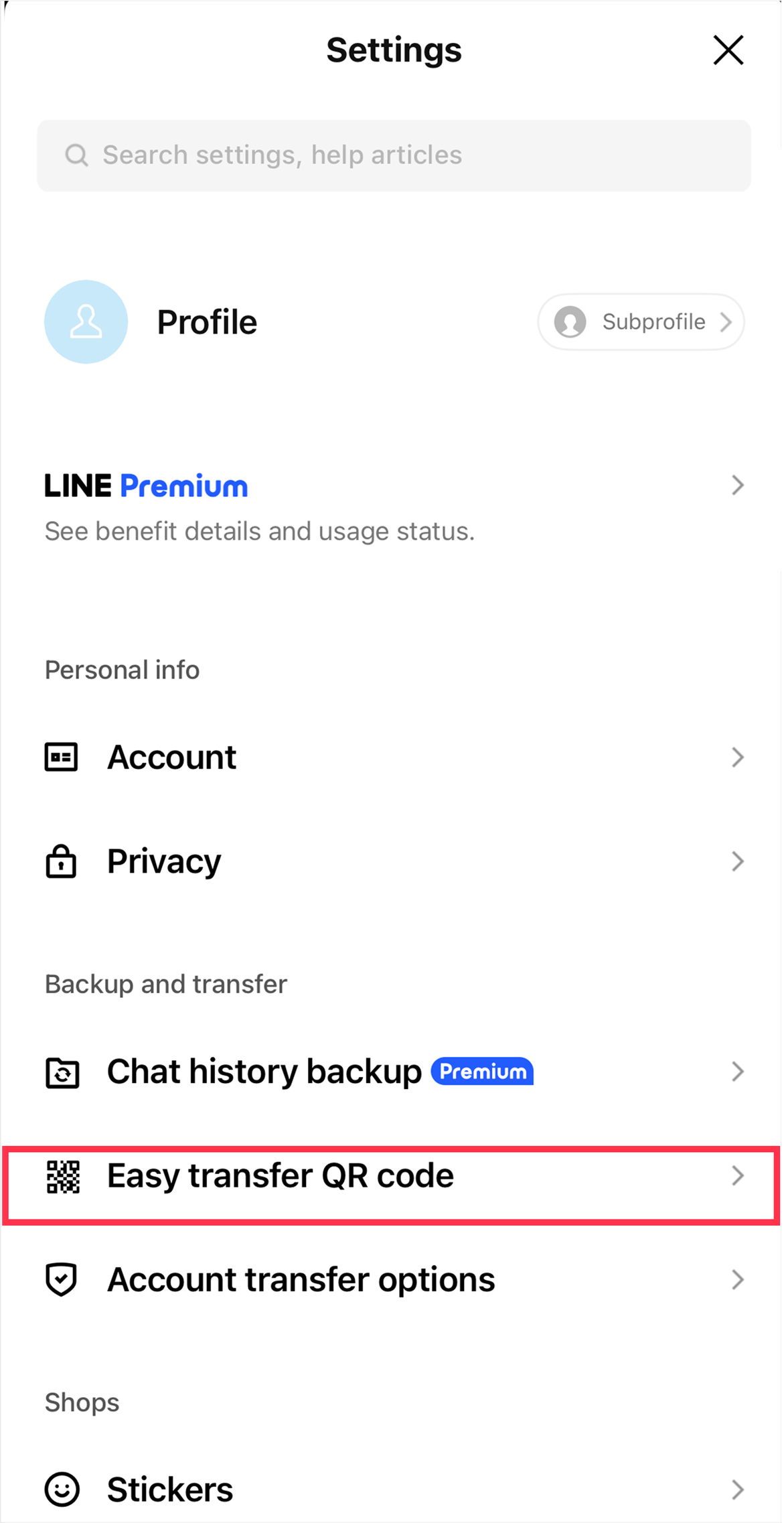Open Chat history backup
The width and height of the screenshot is (784, 1523).
point(394,1072)
